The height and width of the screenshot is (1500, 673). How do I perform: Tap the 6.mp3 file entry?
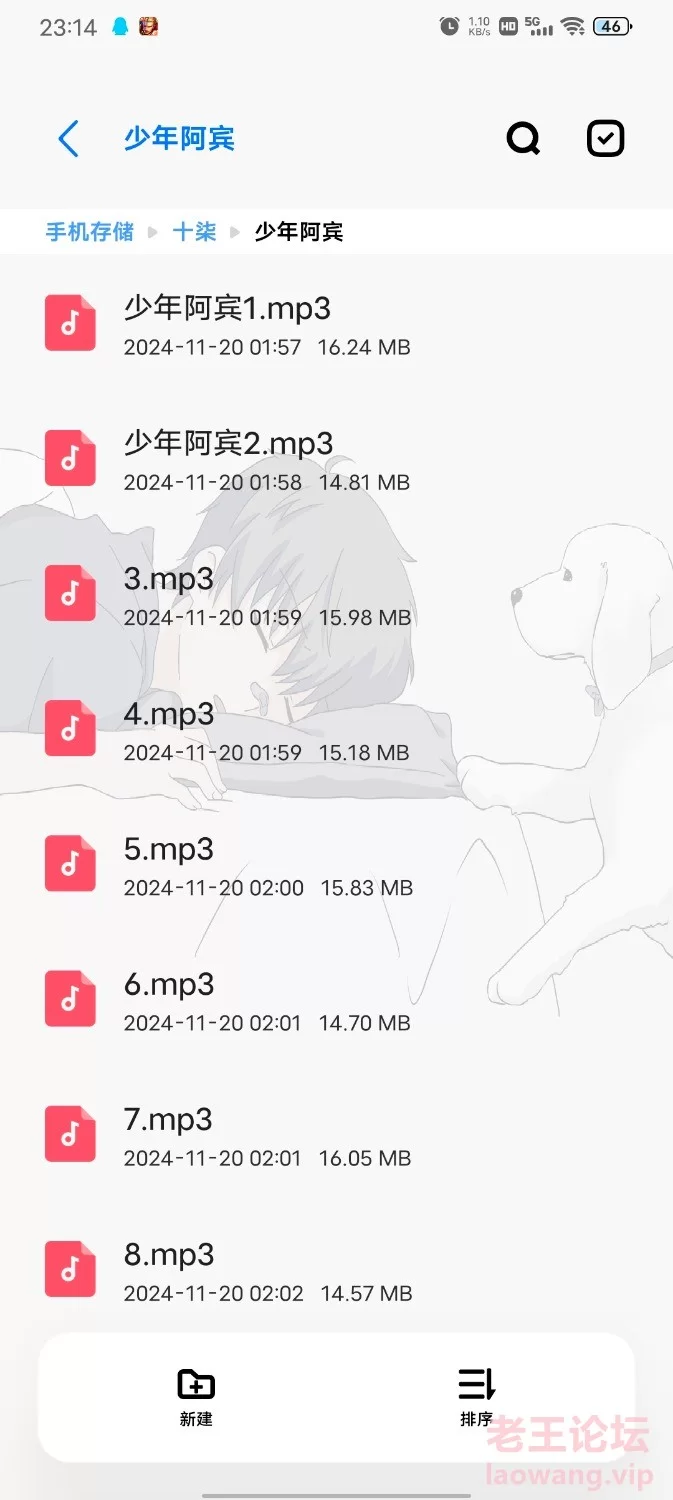336,998
